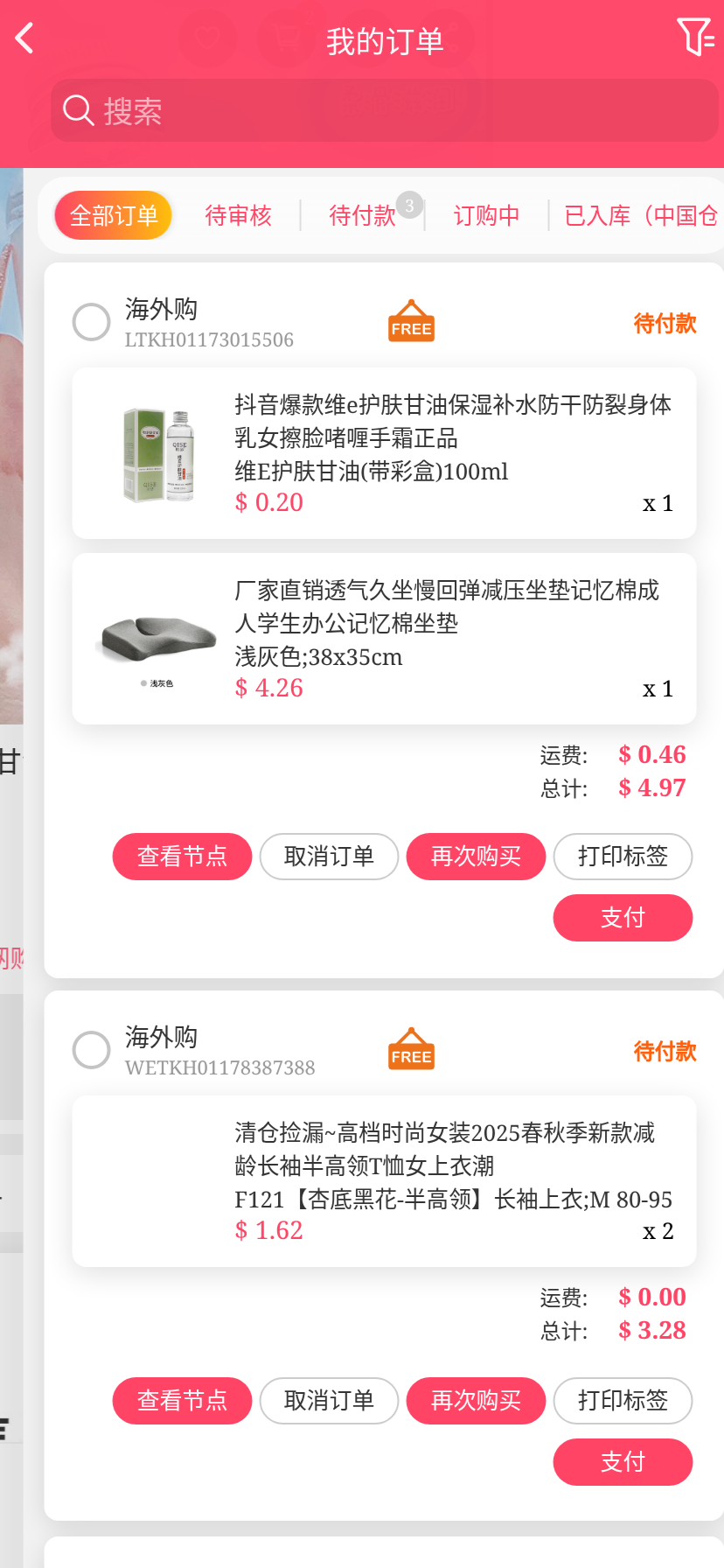Image resolution: width=724 pixels, height=1568 pixels.
Task: Tap 再次购买 for order LTKH01173015506
Action: click(476, 857)
